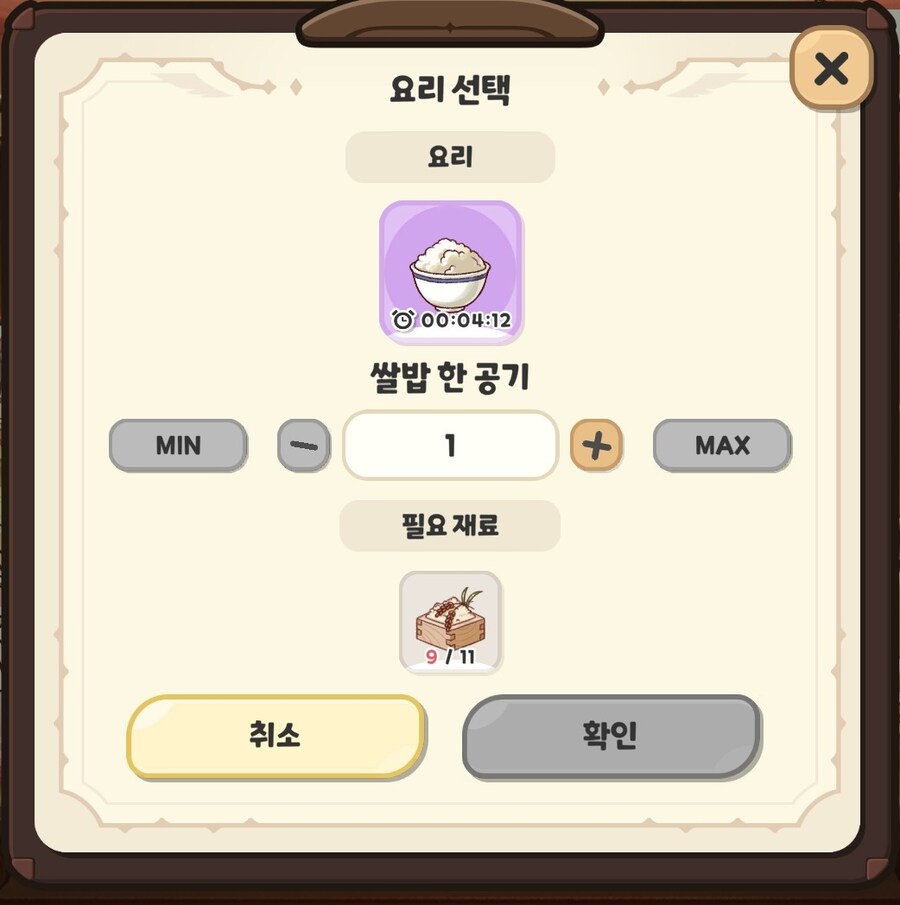Click the 필요 재료 section header
Screen dimensions: 900x905
click(450, 524)
